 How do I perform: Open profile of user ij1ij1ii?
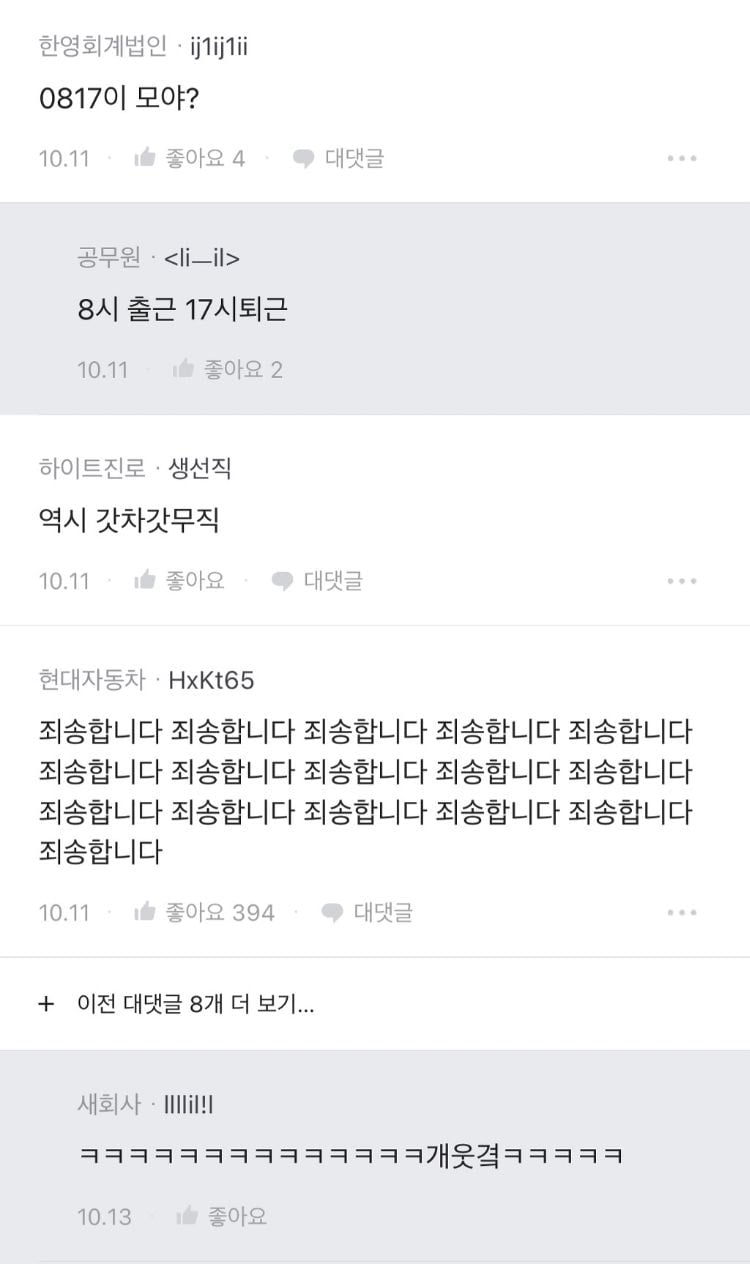coord(208,47)
